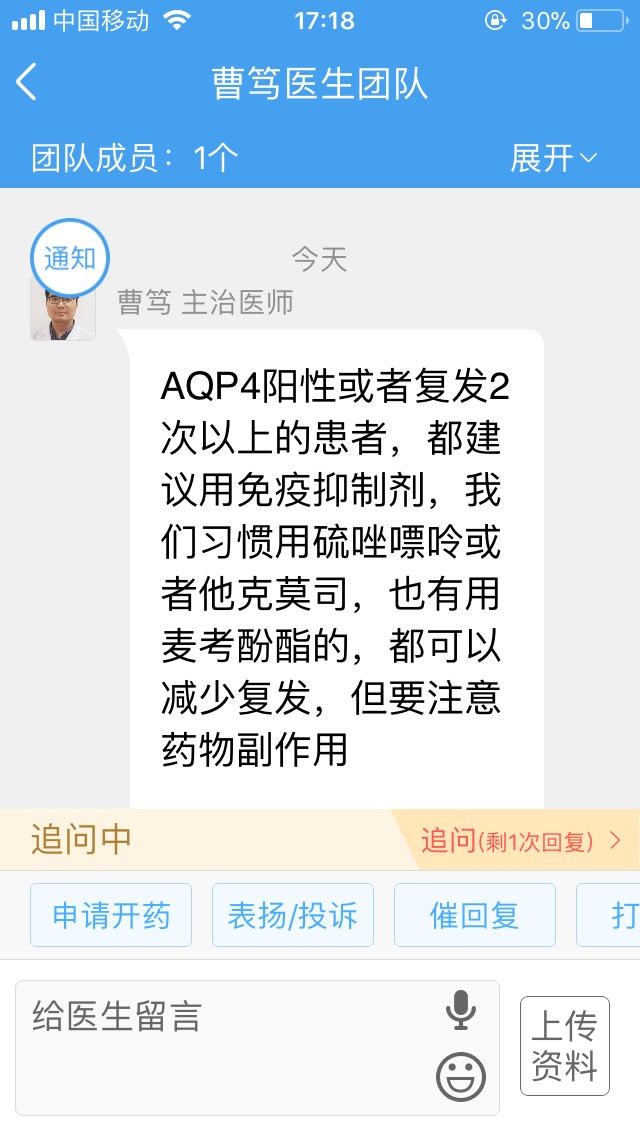Open the emoji picker

461,1077
